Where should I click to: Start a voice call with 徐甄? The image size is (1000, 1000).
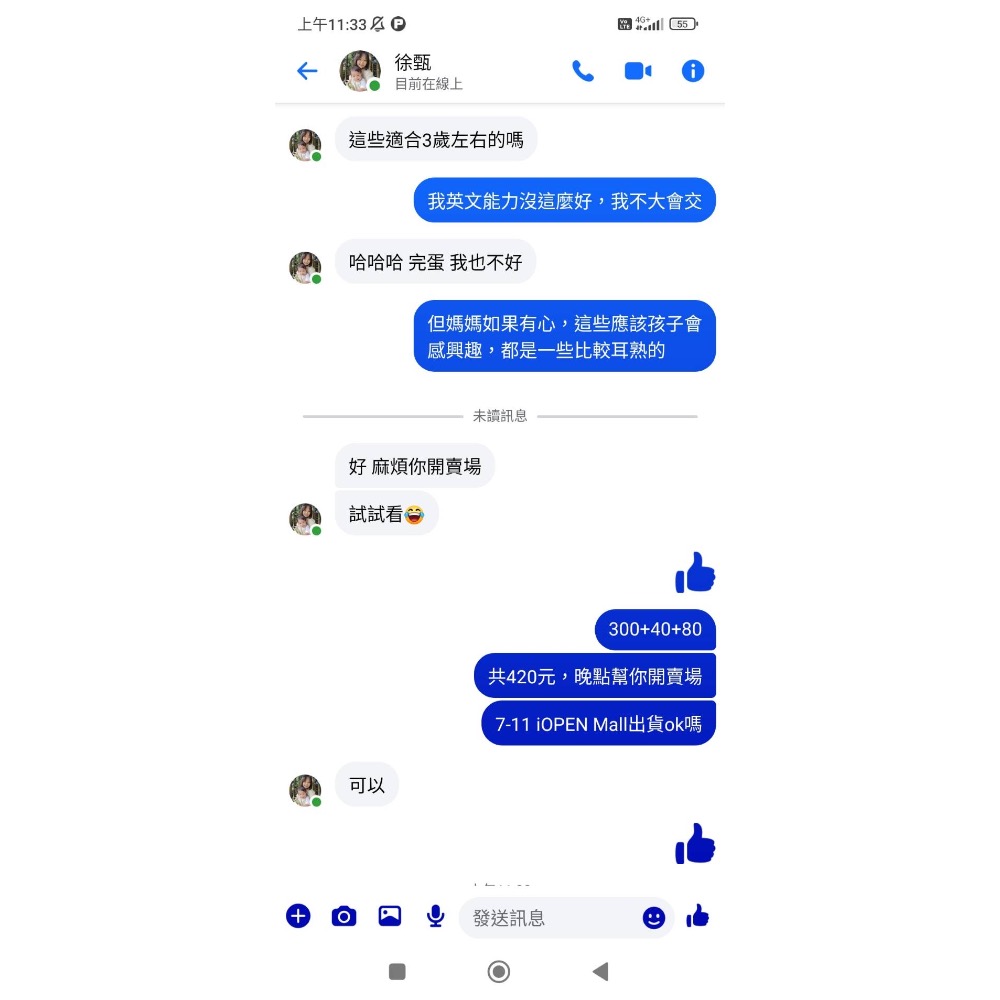pyautogui.click(x=582, y=71)
